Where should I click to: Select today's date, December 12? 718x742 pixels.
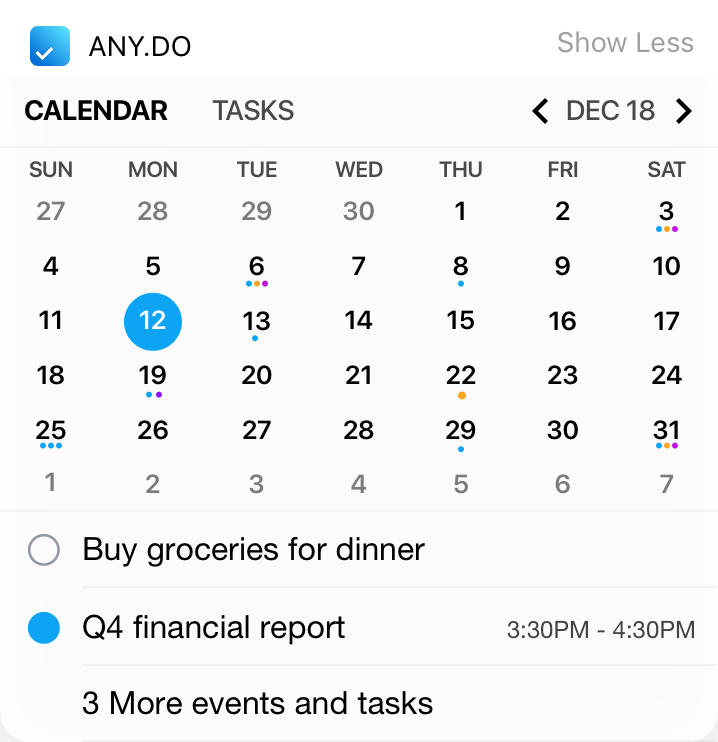[153, 321]
